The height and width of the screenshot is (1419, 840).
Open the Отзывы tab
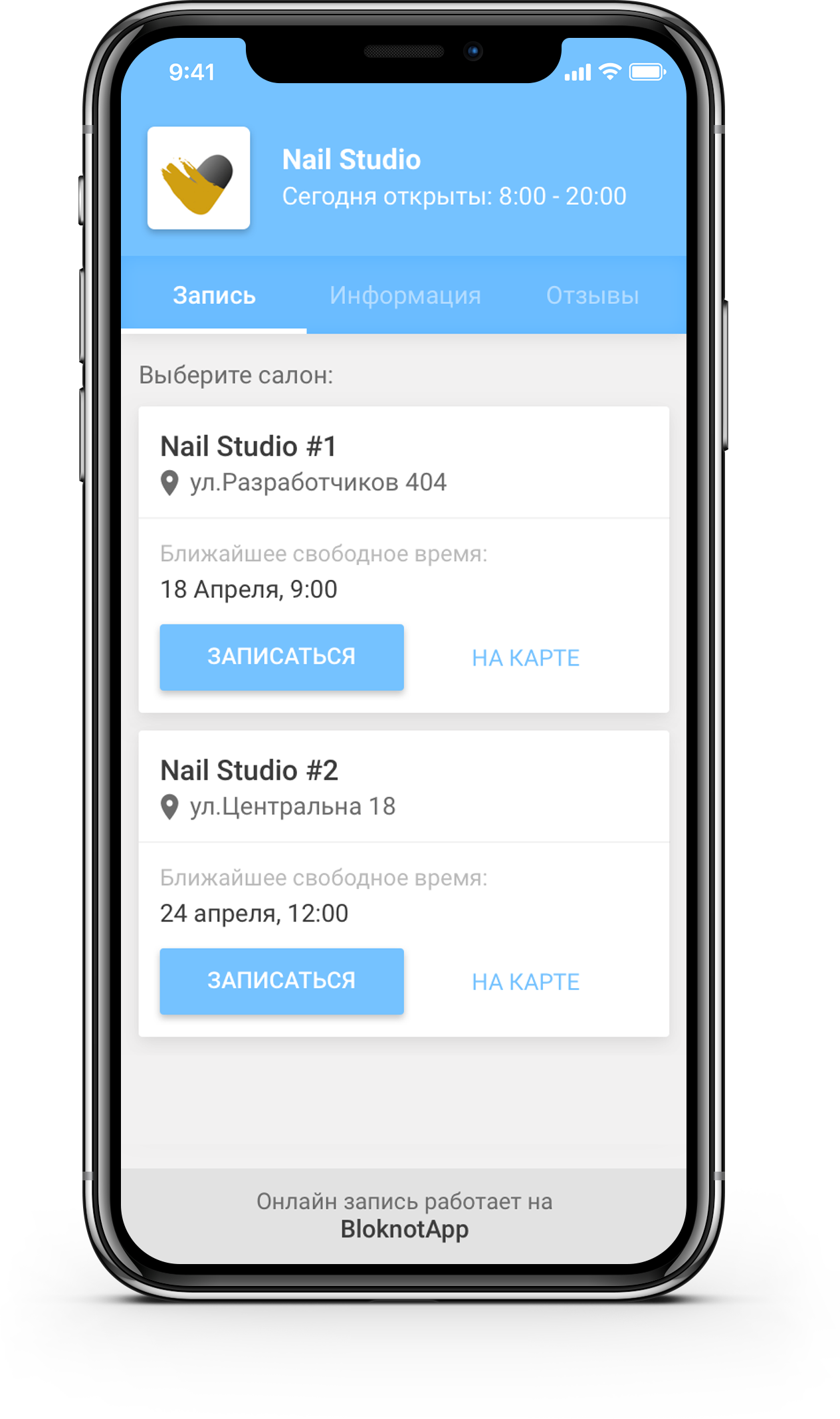pos(592,295)
